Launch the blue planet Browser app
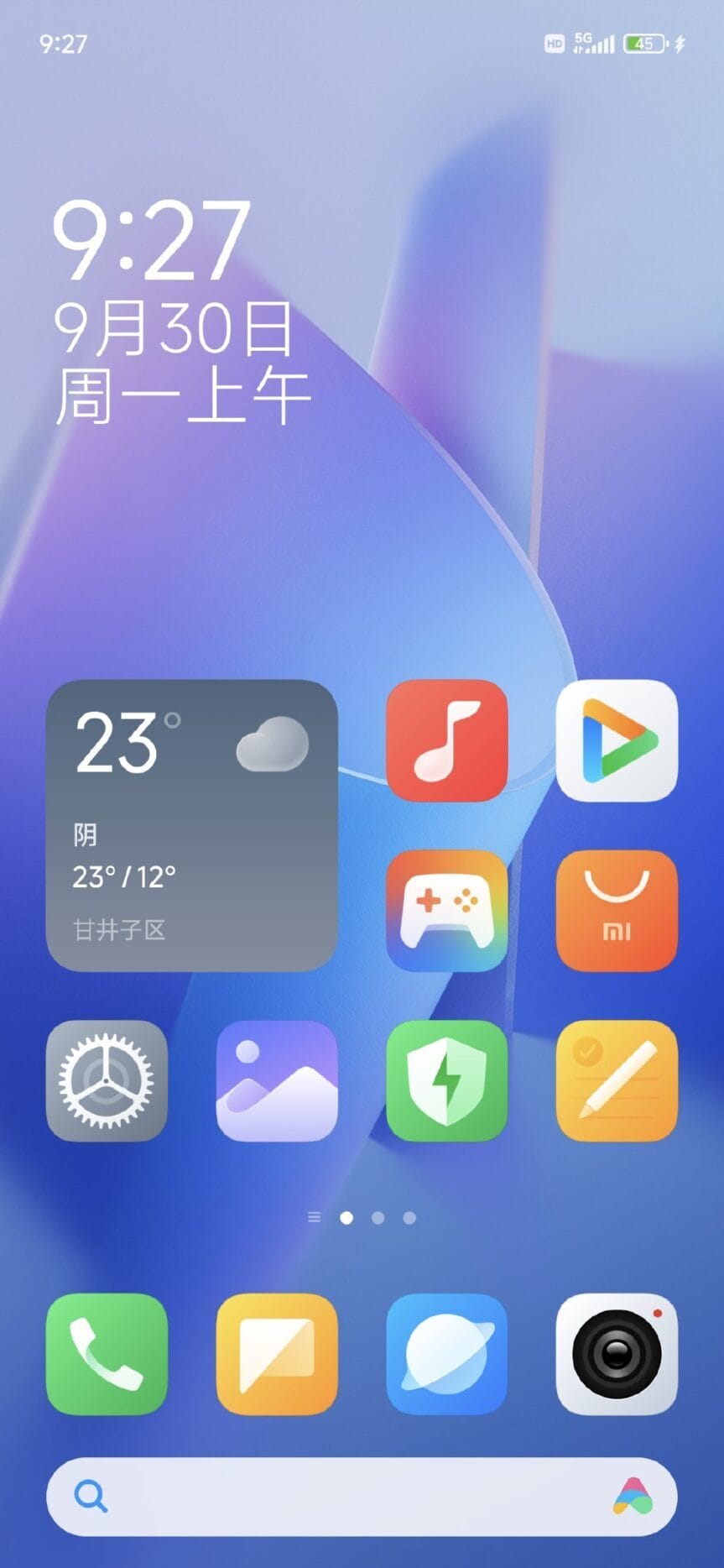724x1568 pixels. point(446,1354)
